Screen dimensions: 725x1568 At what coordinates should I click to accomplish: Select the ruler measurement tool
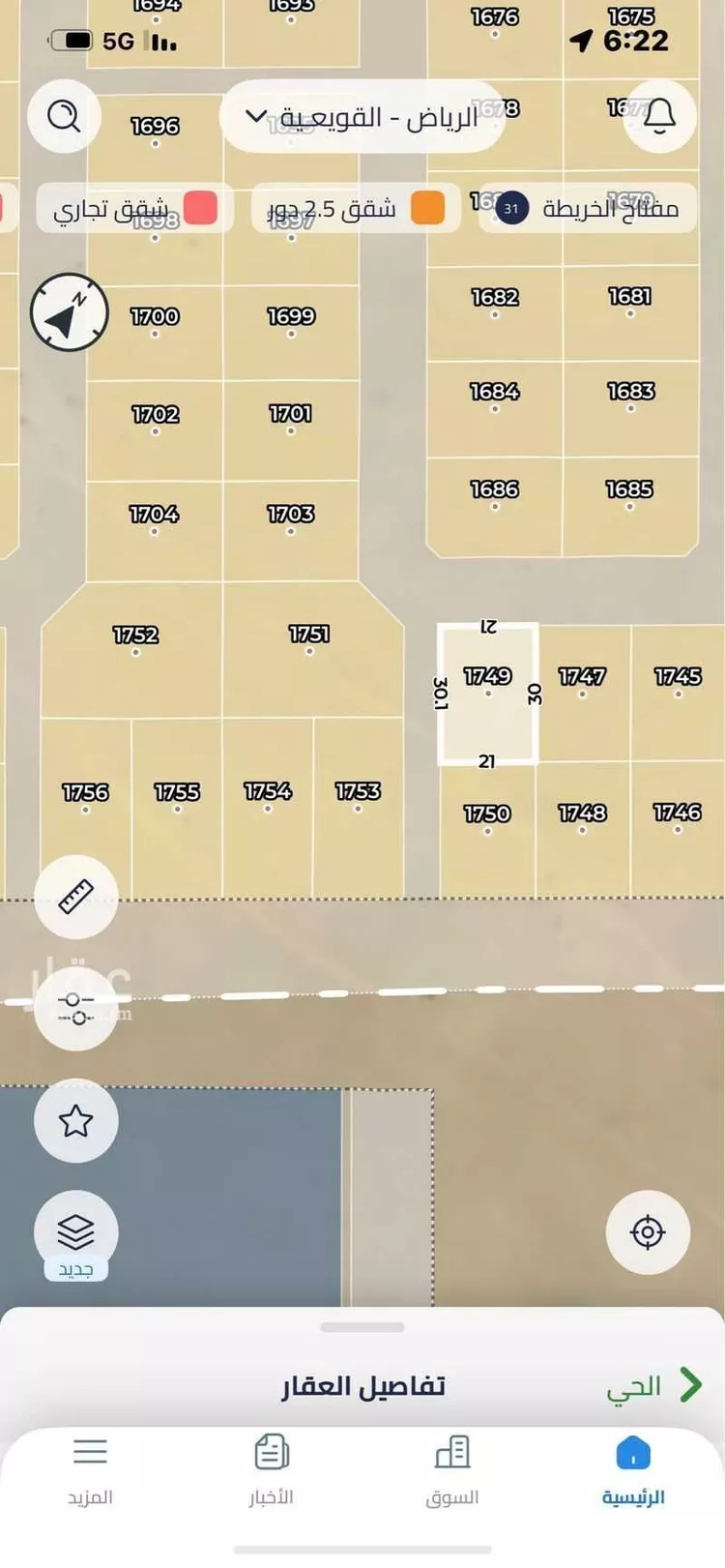[x=75, y=897]
